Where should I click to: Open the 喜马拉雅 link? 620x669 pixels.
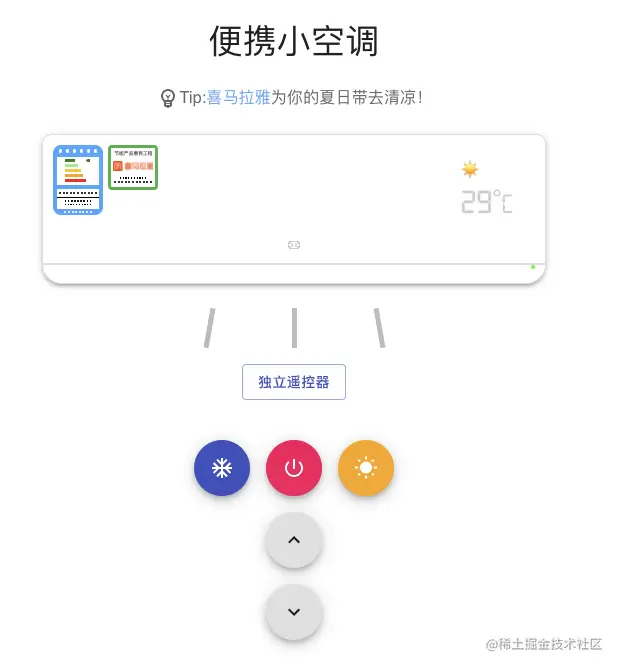pyautogui.click(x=238, y=98)
